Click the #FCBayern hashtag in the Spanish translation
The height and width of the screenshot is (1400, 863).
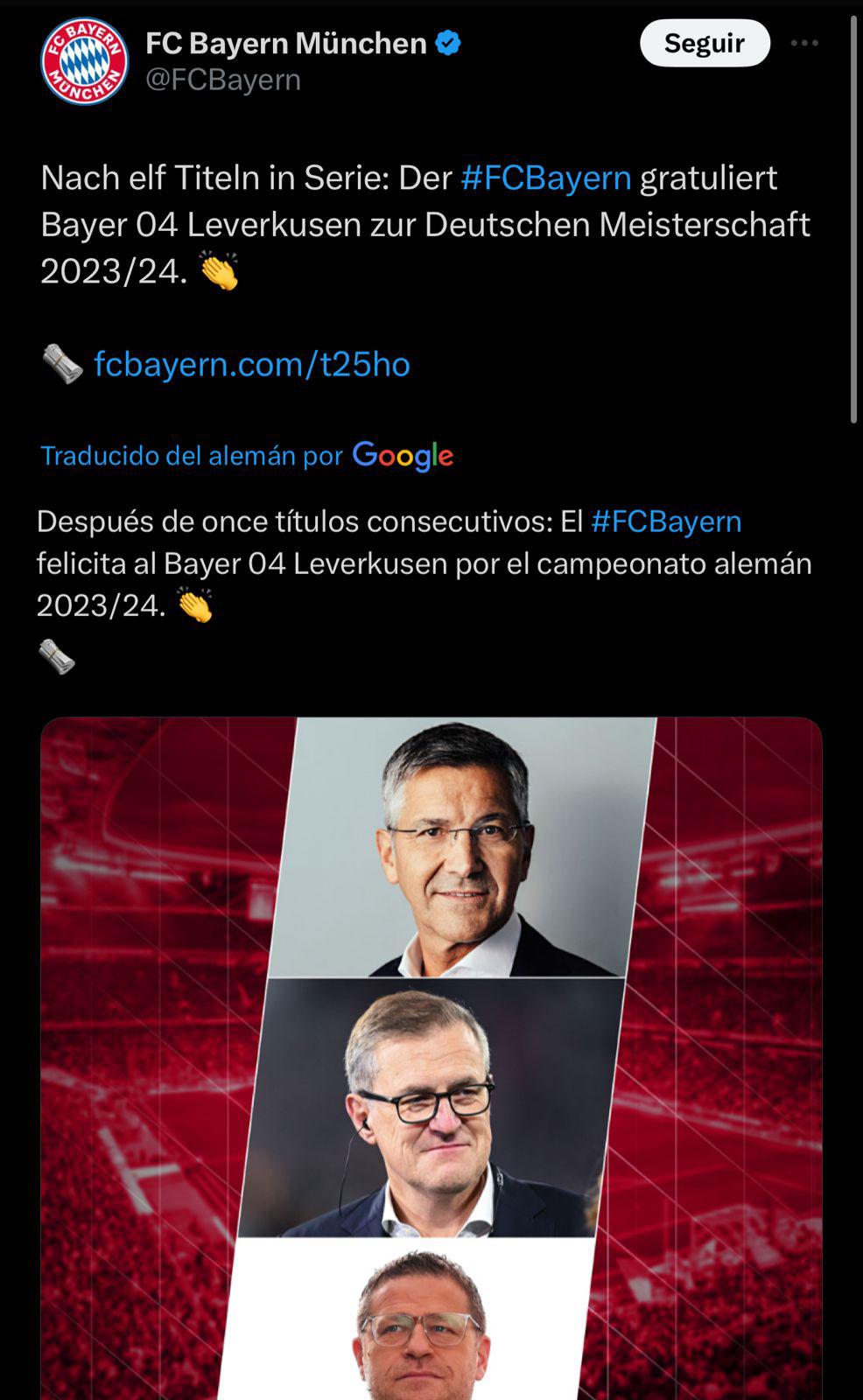669,521
